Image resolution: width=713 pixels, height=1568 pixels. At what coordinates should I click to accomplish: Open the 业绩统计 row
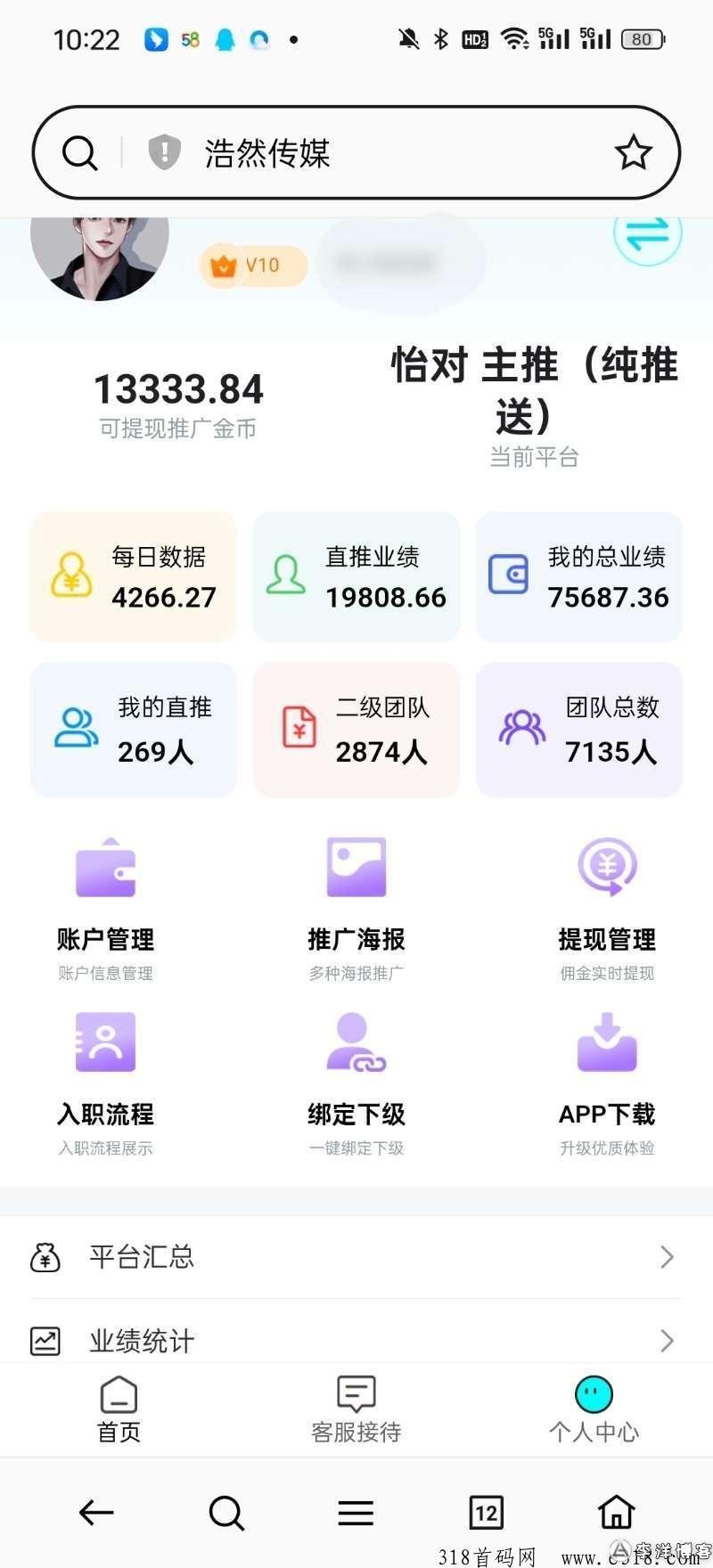coord(356,1339)
